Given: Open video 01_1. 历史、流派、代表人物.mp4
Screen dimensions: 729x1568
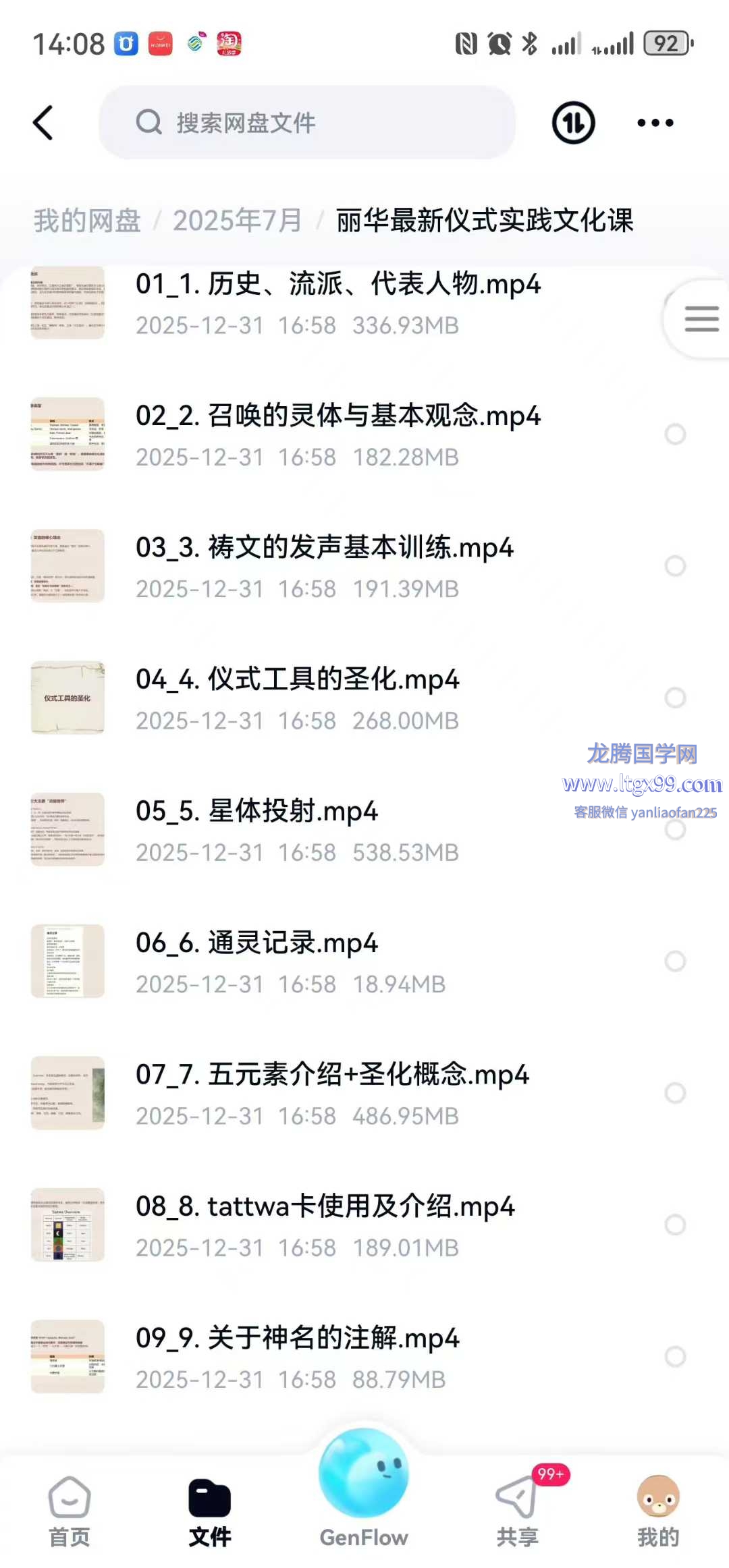Looking at the screenshot, I should (337, 302).
